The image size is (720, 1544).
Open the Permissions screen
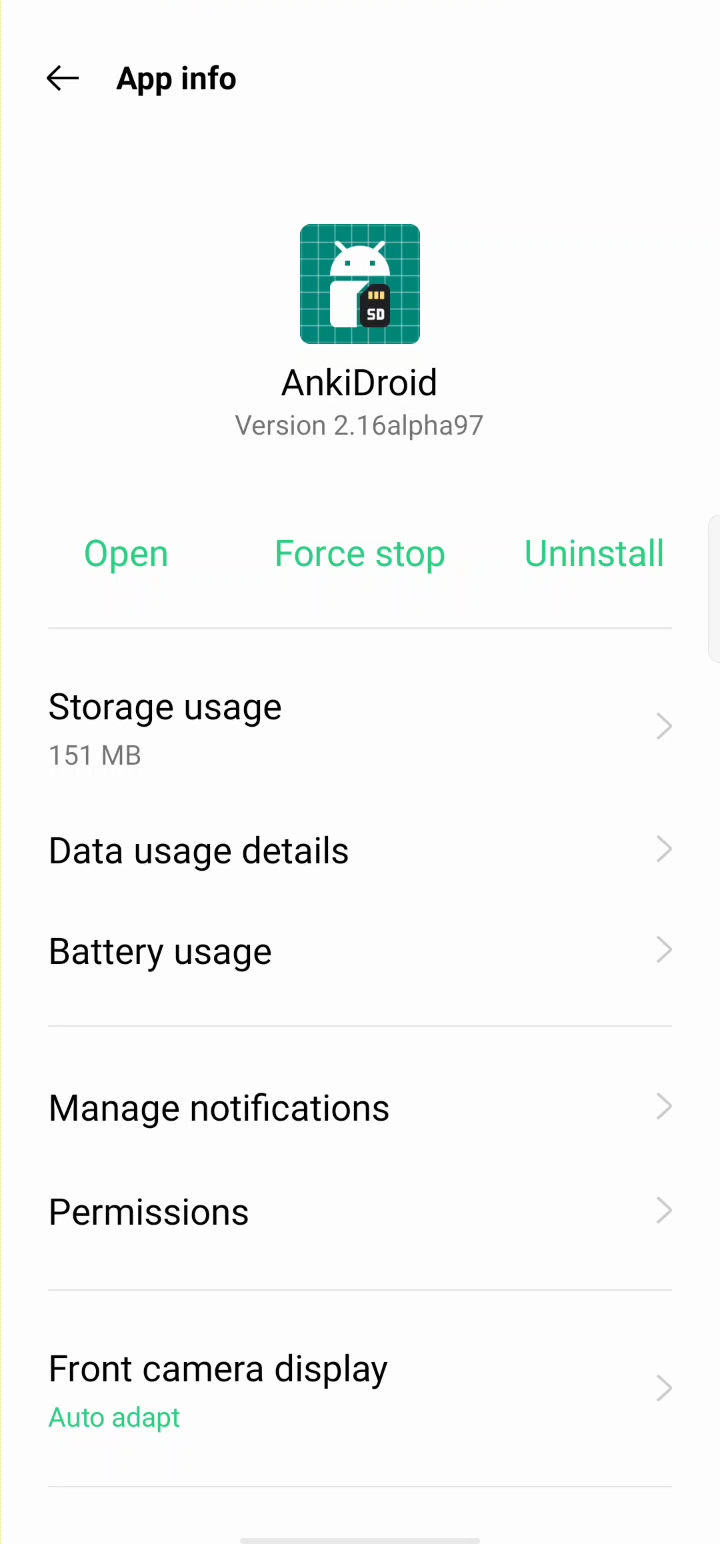point(360,1211)
